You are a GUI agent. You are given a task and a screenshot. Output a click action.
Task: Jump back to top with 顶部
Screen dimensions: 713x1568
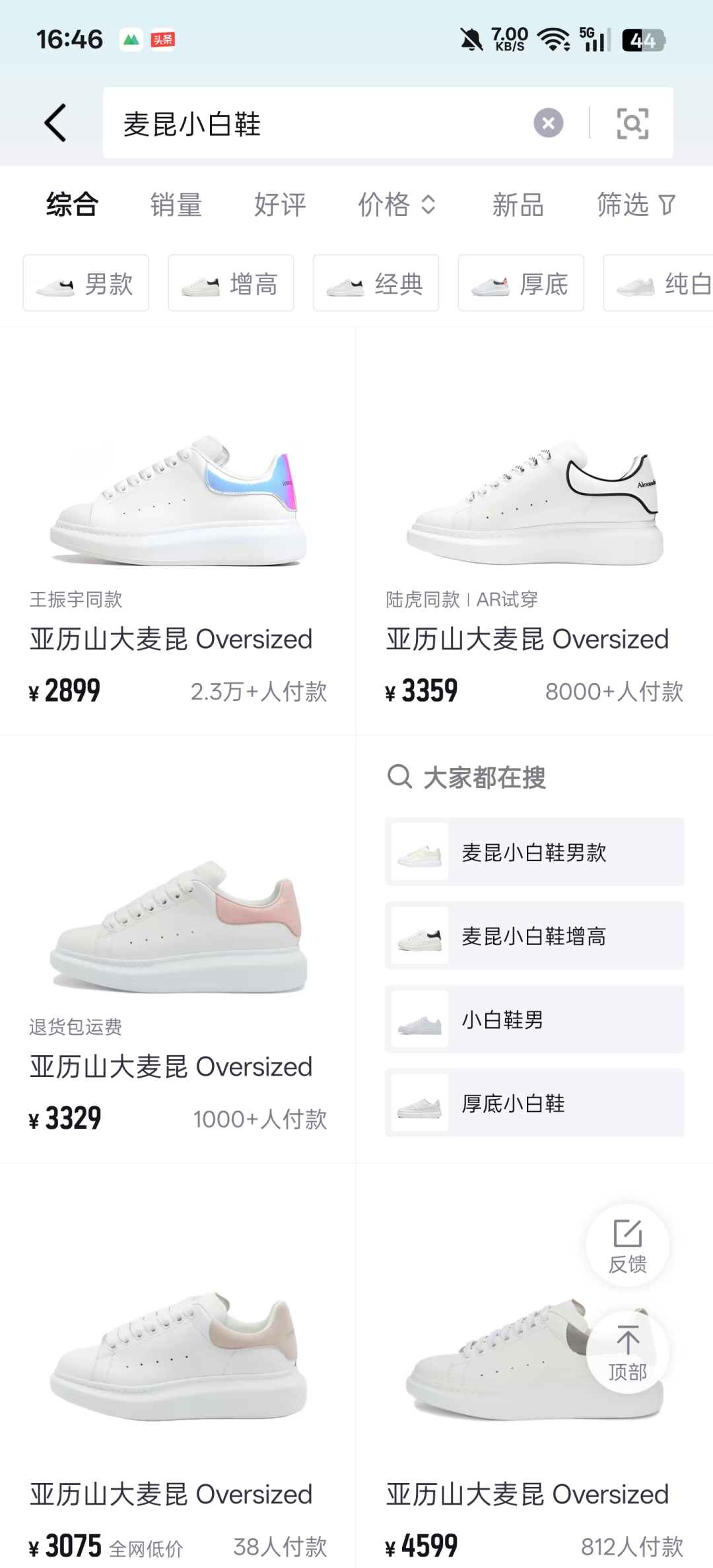click(627, 1353)
